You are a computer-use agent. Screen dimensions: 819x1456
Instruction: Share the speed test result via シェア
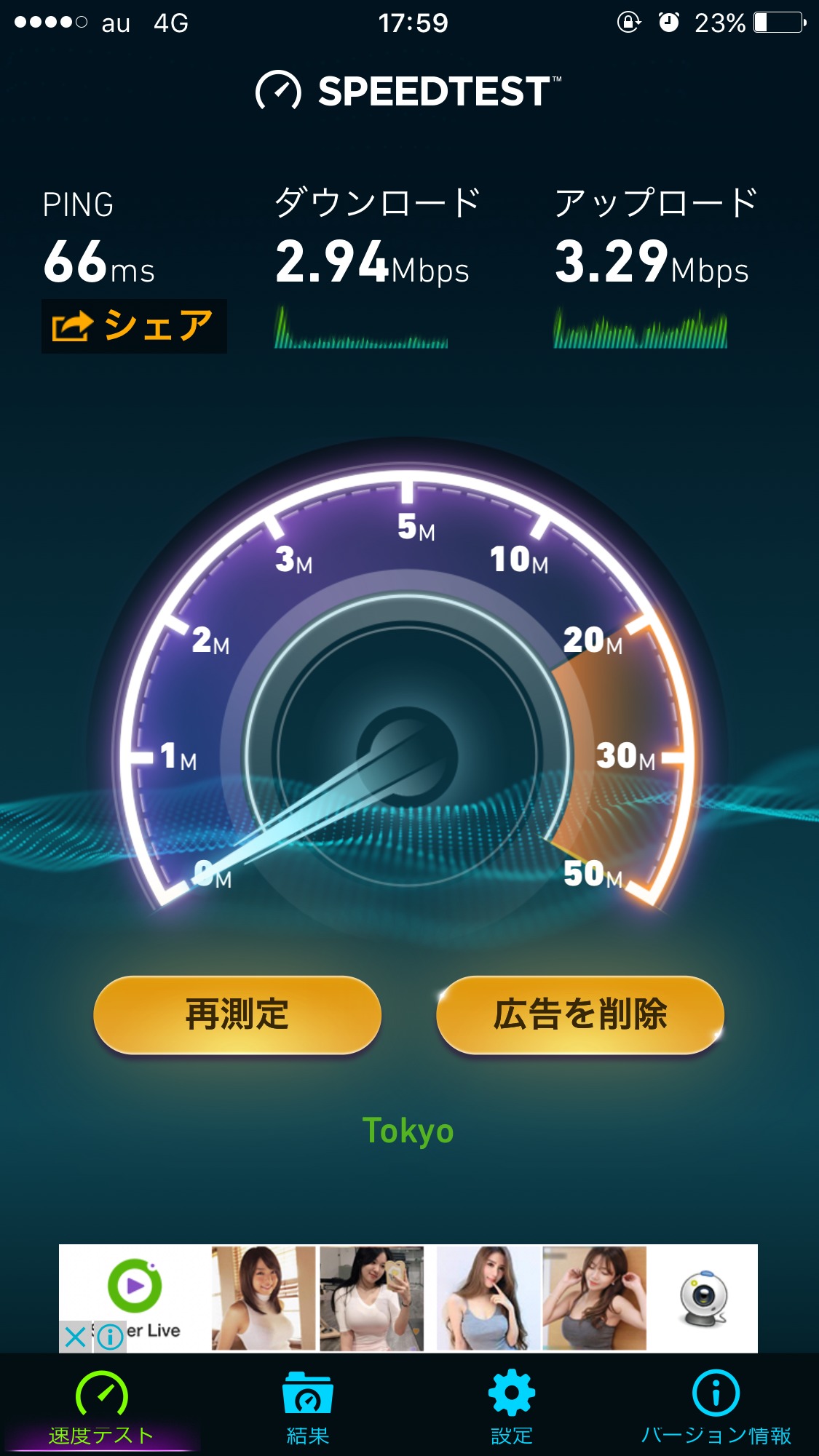click(134, 326)
